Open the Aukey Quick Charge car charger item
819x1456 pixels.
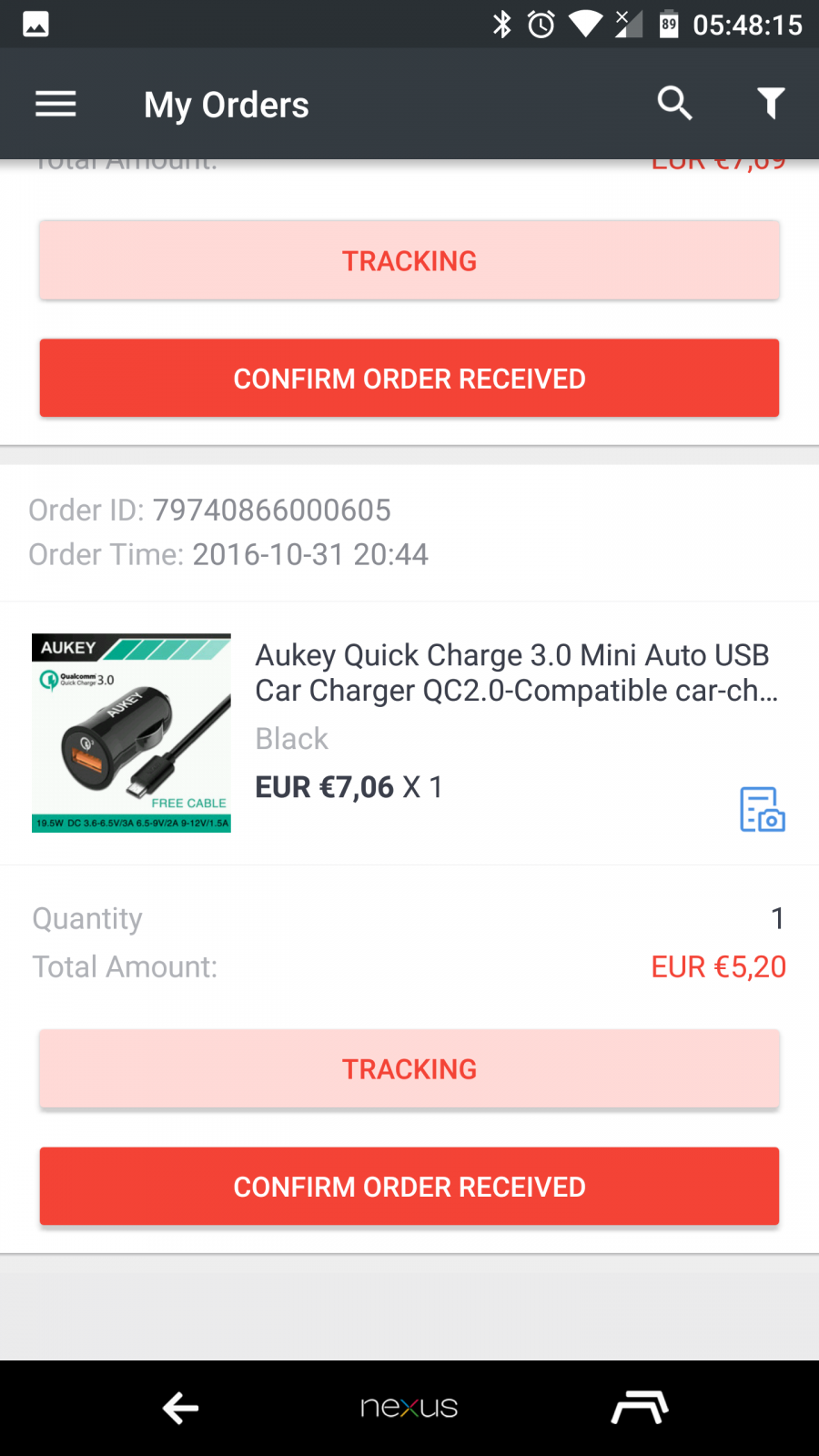[515, 673]
